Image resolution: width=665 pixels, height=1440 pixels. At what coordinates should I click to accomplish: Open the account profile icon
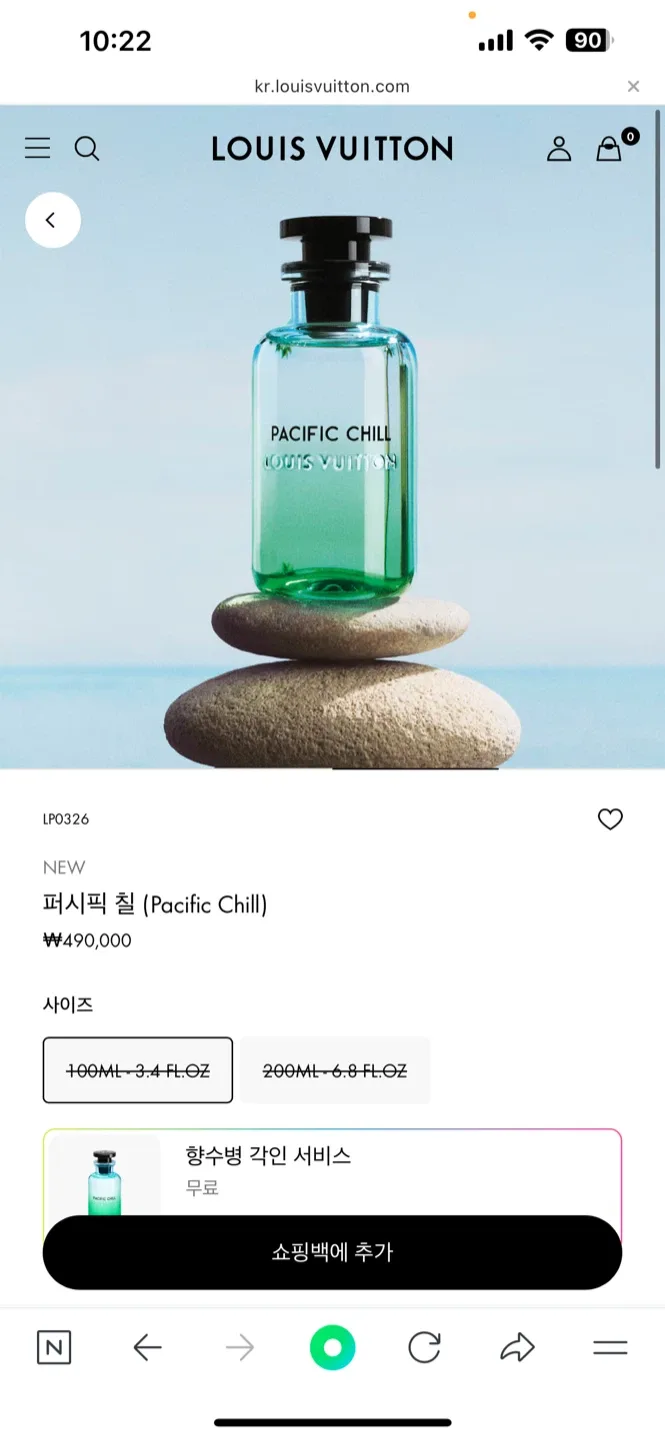pos(558,149)
